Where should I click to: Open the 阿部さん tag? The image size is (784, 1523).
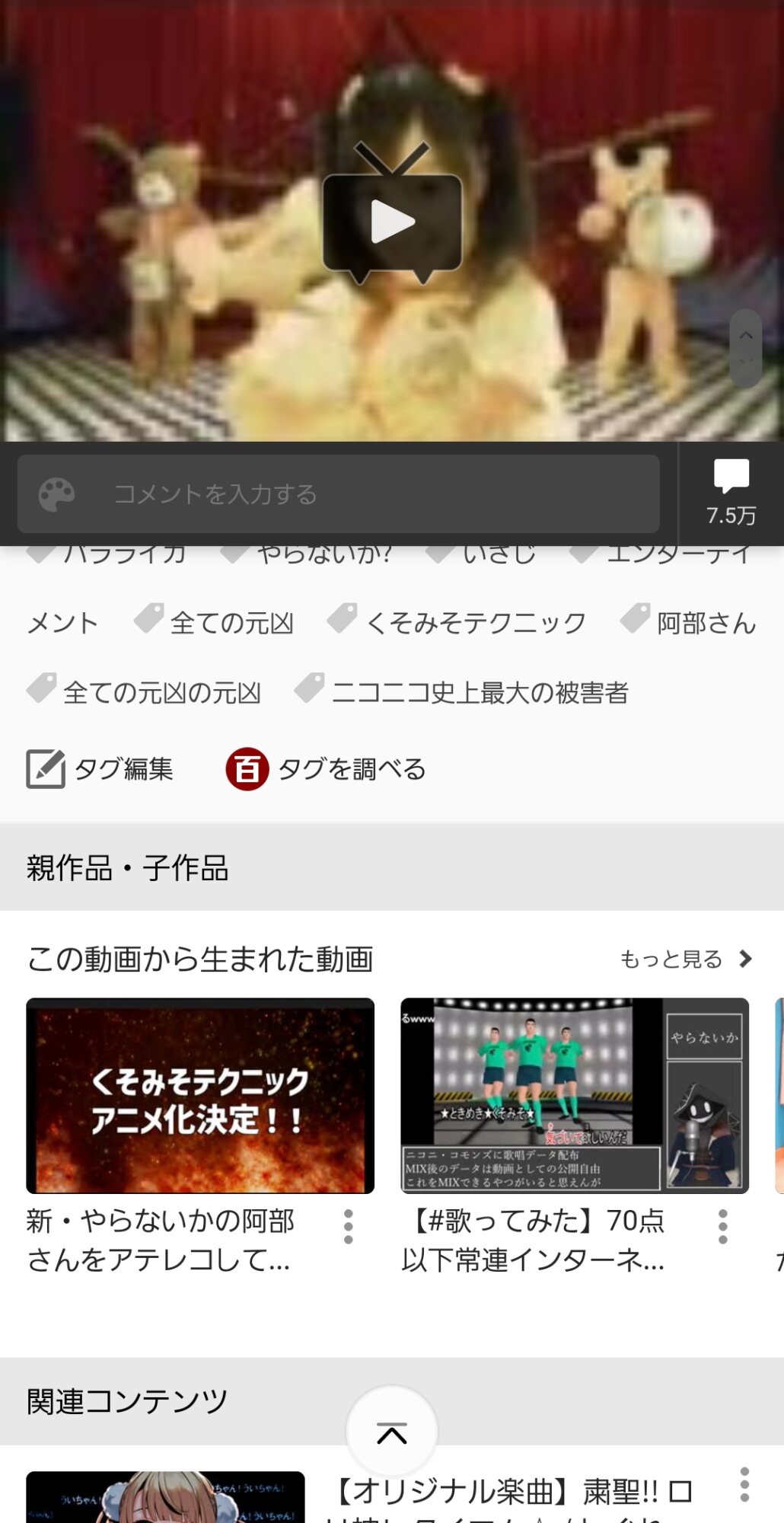(x=690, y=623)
